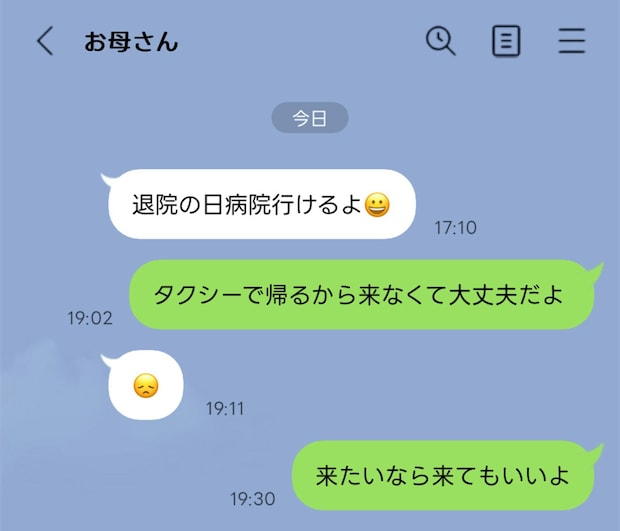Screen dimensions: 620x531
Task: Open the notes icon in header
Action: (x=506, y=41)
